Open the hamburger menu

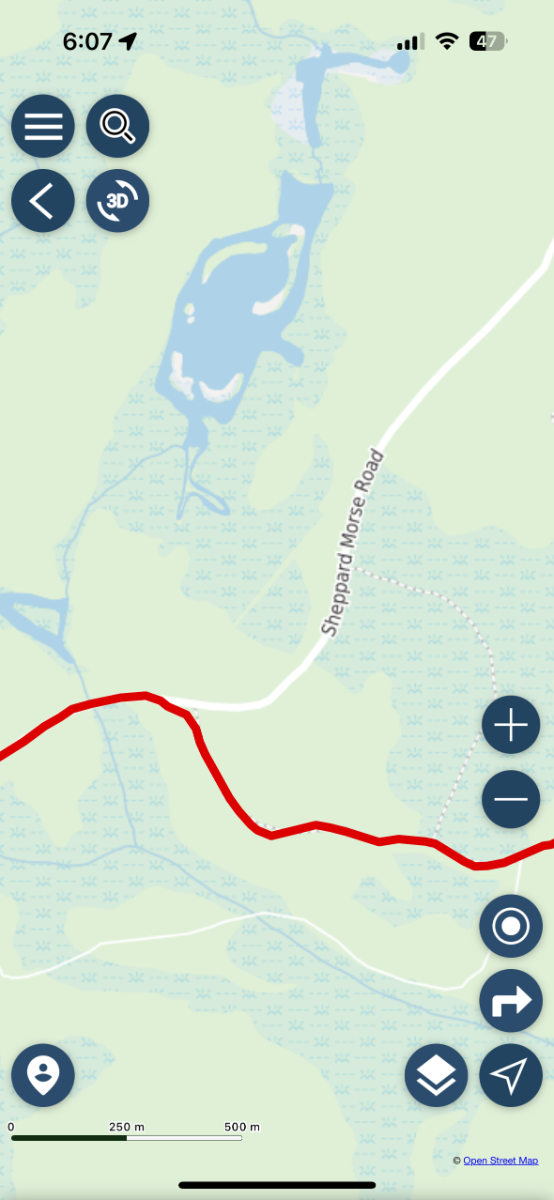(x=43, y=126)
